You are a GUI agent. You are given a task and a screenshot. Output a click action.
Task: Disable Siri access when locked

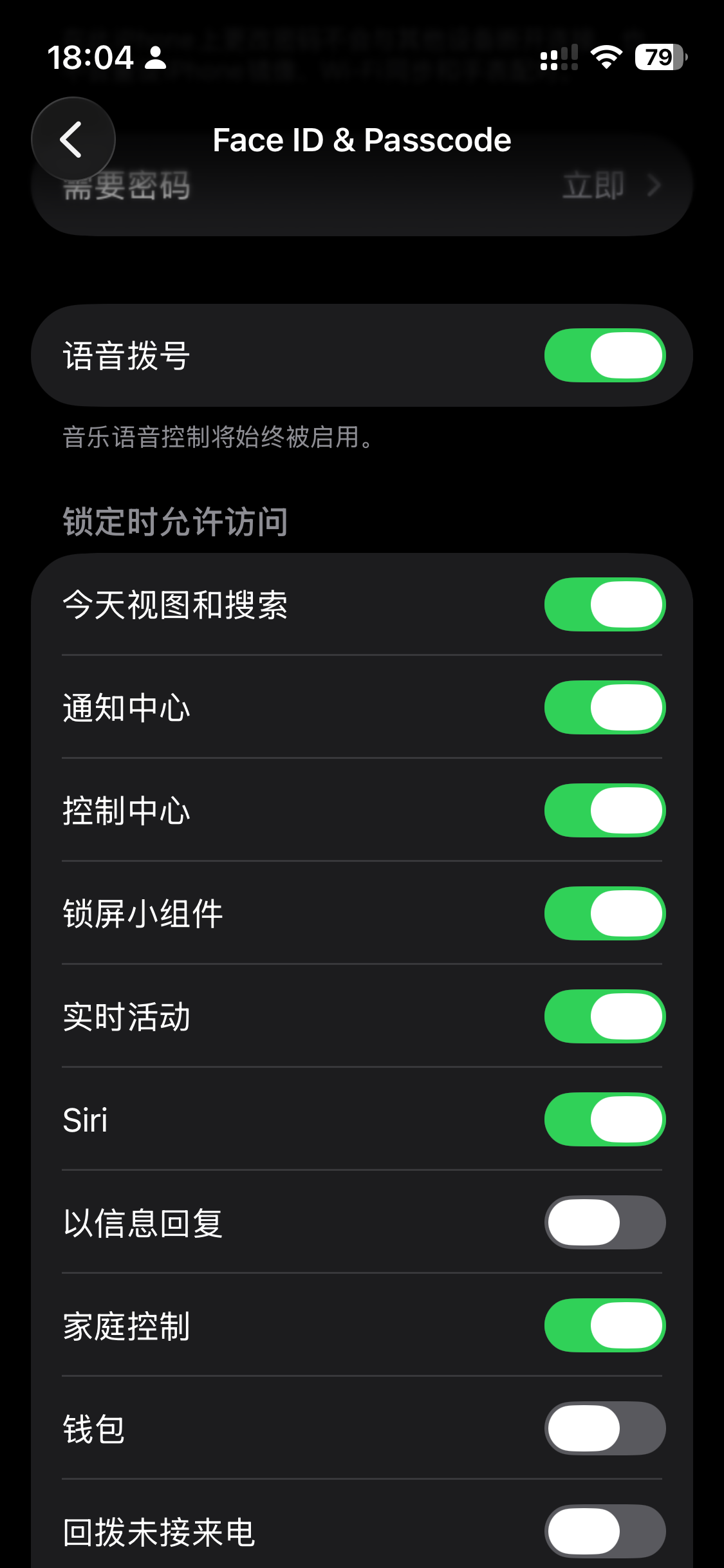click(x=604, y=1119)
